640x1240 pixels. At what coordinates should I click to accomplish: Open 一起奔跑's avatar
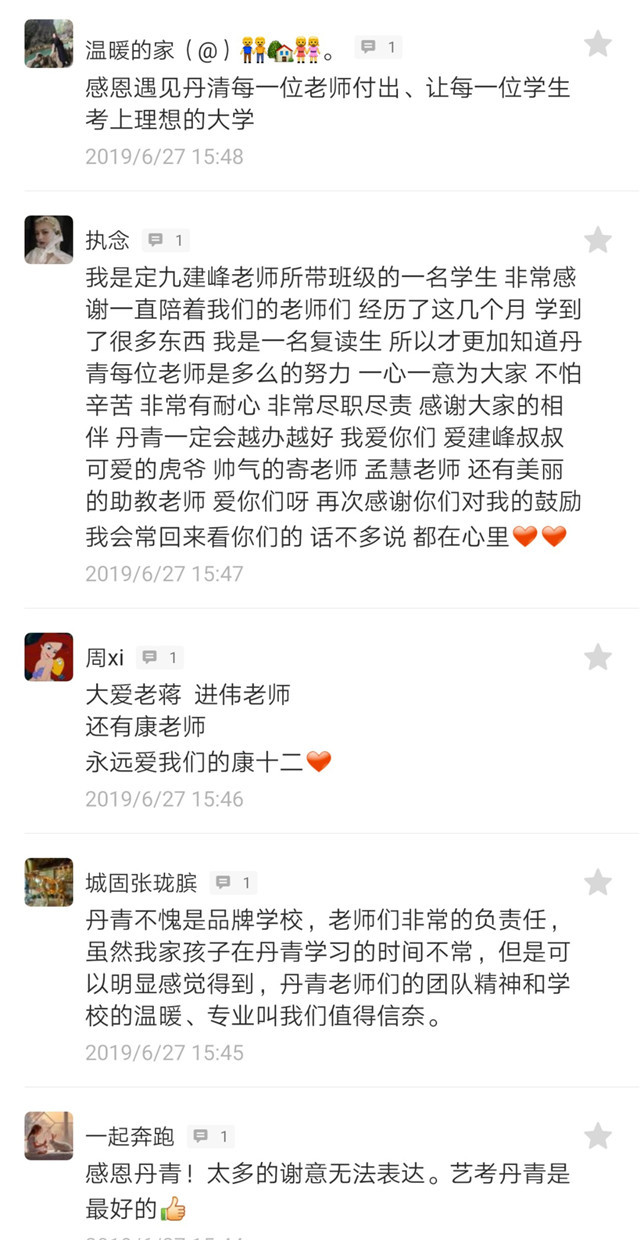49,1136
